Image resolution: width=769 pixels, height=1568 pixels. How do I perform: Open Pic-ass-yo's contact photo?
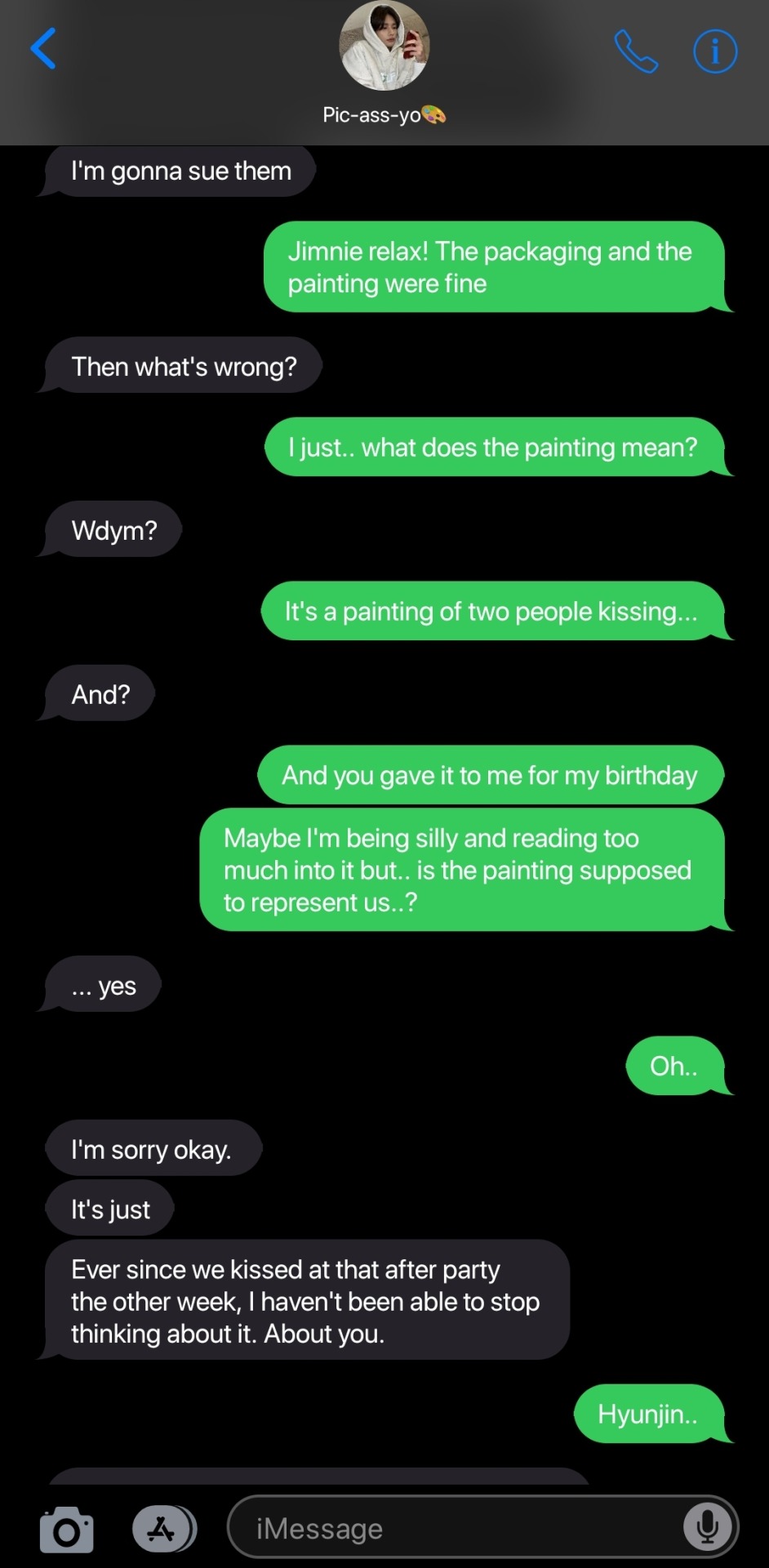[384, 46]
